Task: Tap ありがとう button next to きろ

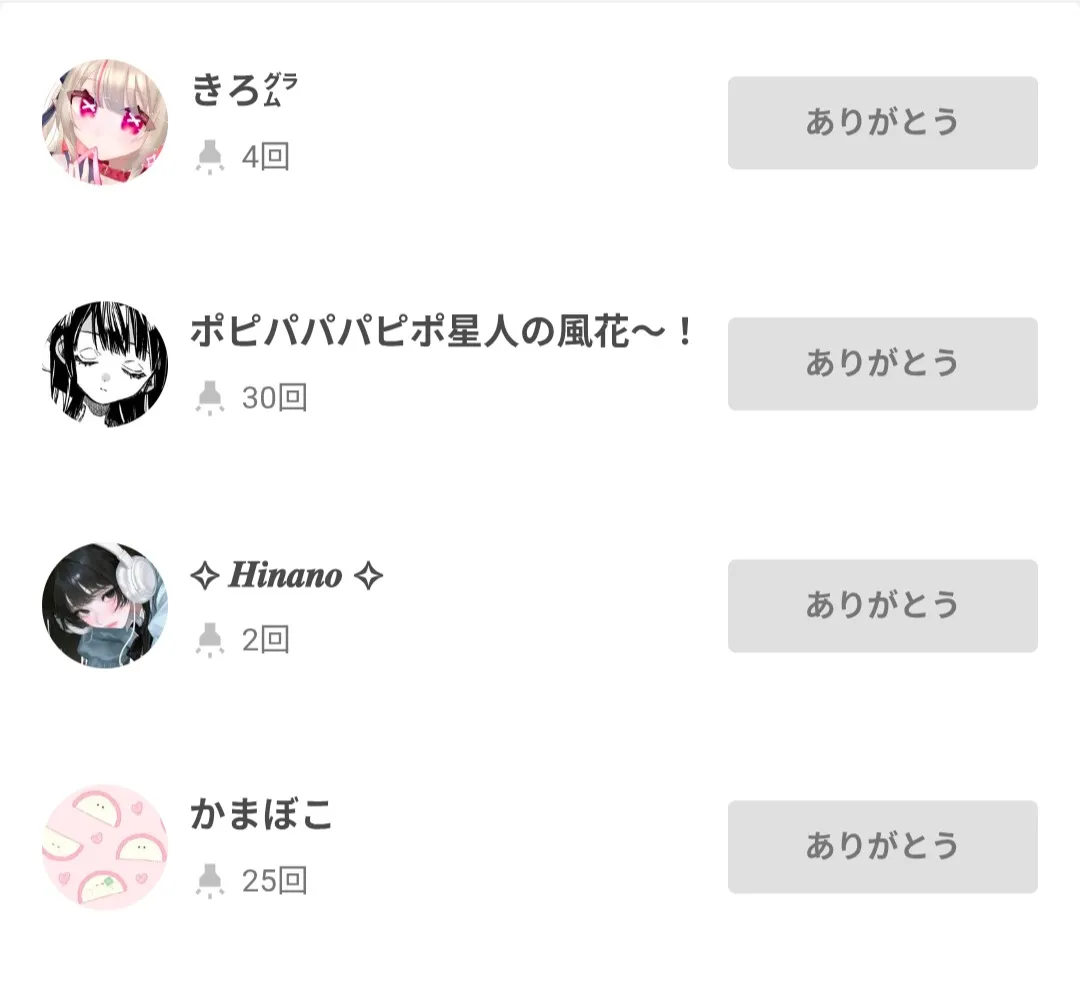Action: (882, 123)
